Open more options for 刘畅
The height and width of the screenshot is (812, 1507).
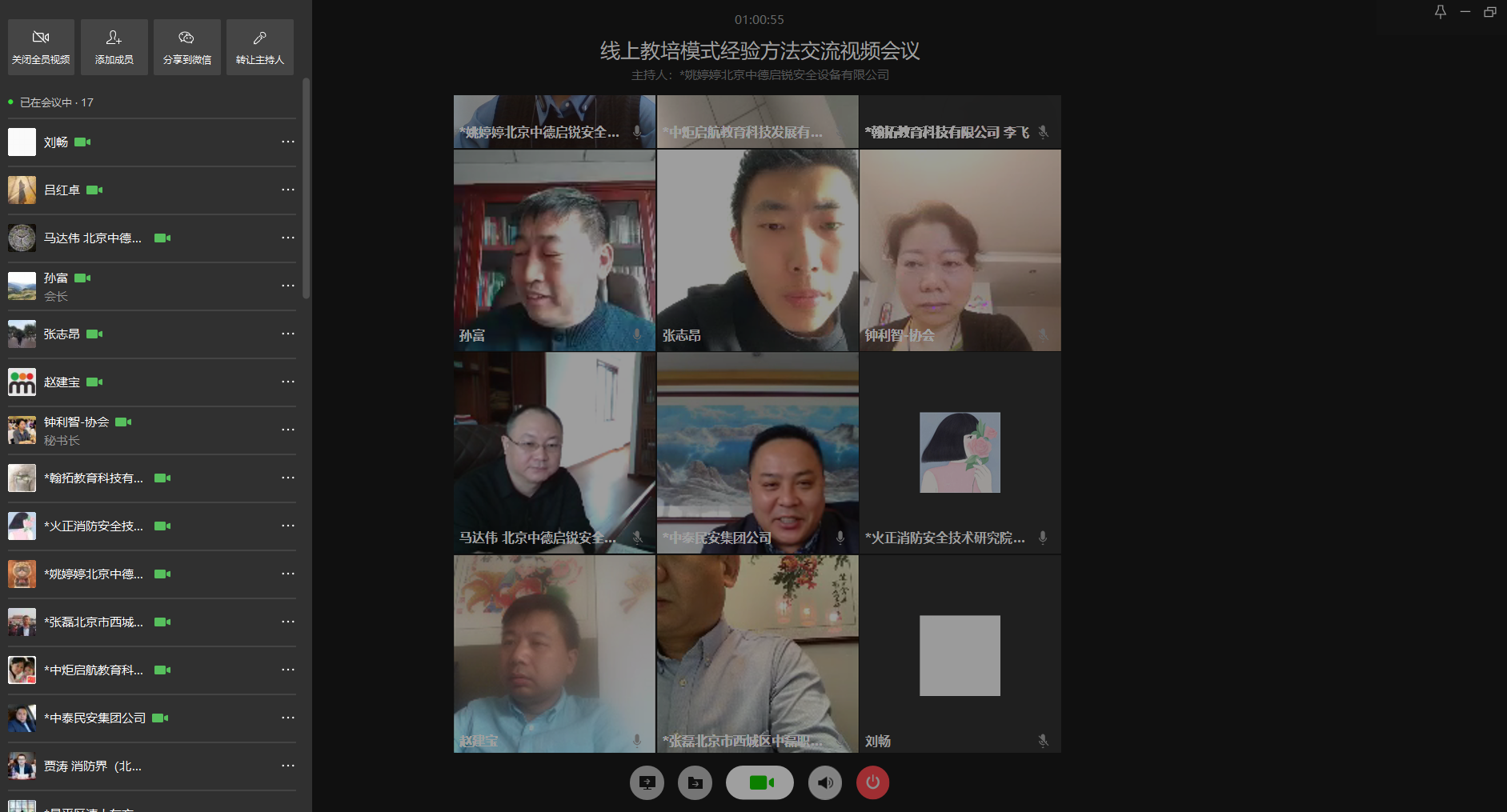pyautogui.click(x=287, y=142)
